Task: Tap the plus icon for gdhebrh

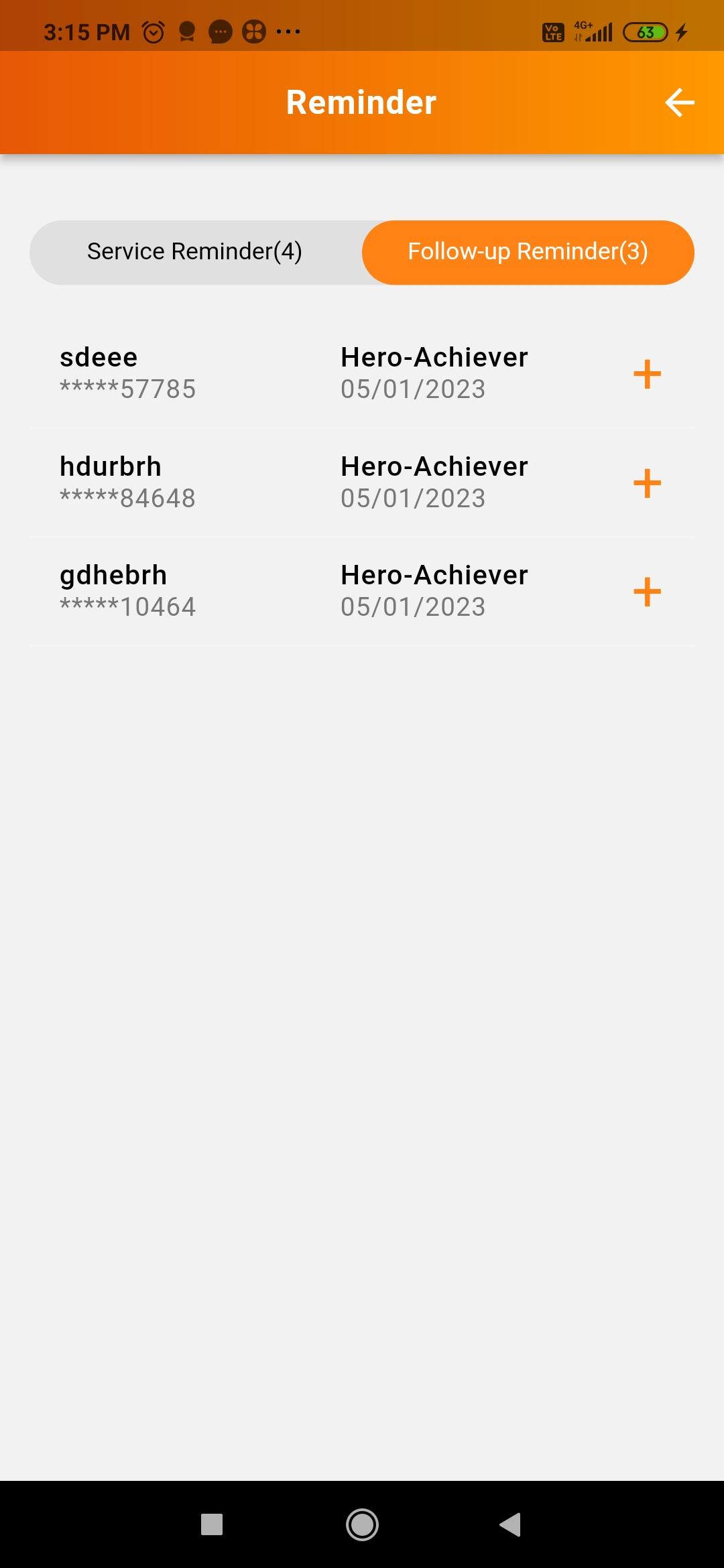Action: coord(647,592)
